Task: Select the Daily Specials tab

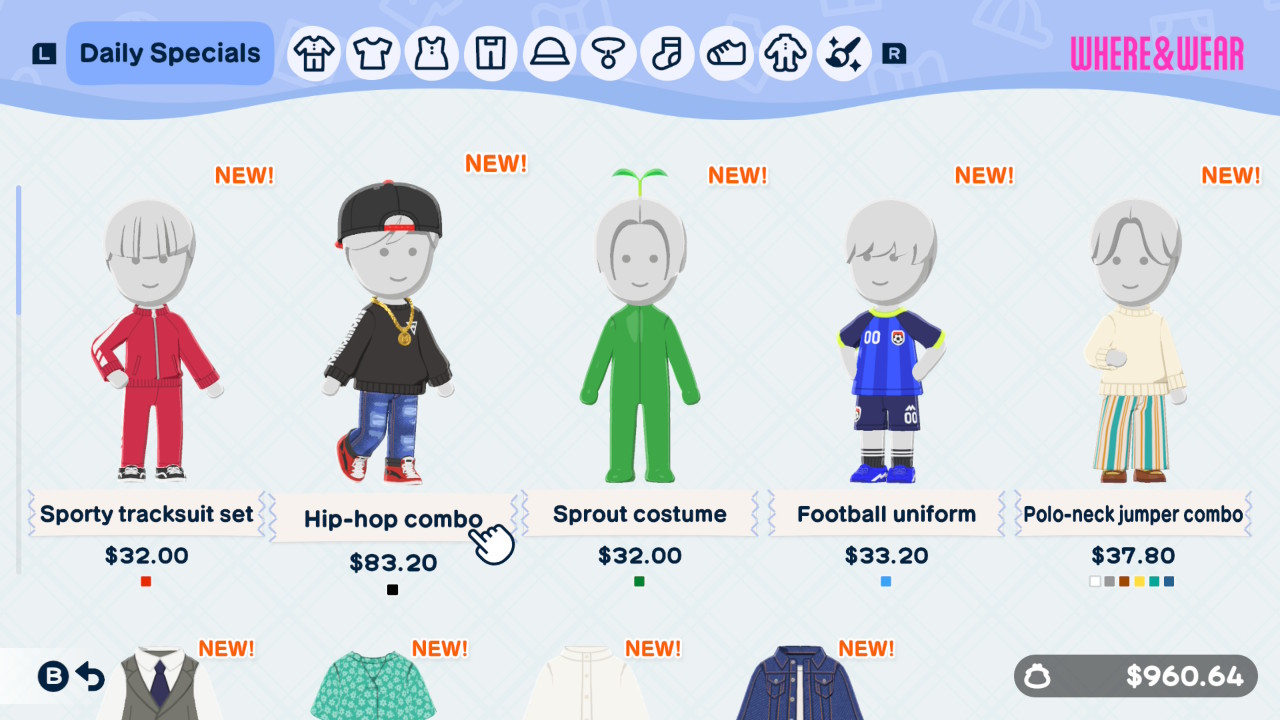Action: click(170, 53)
